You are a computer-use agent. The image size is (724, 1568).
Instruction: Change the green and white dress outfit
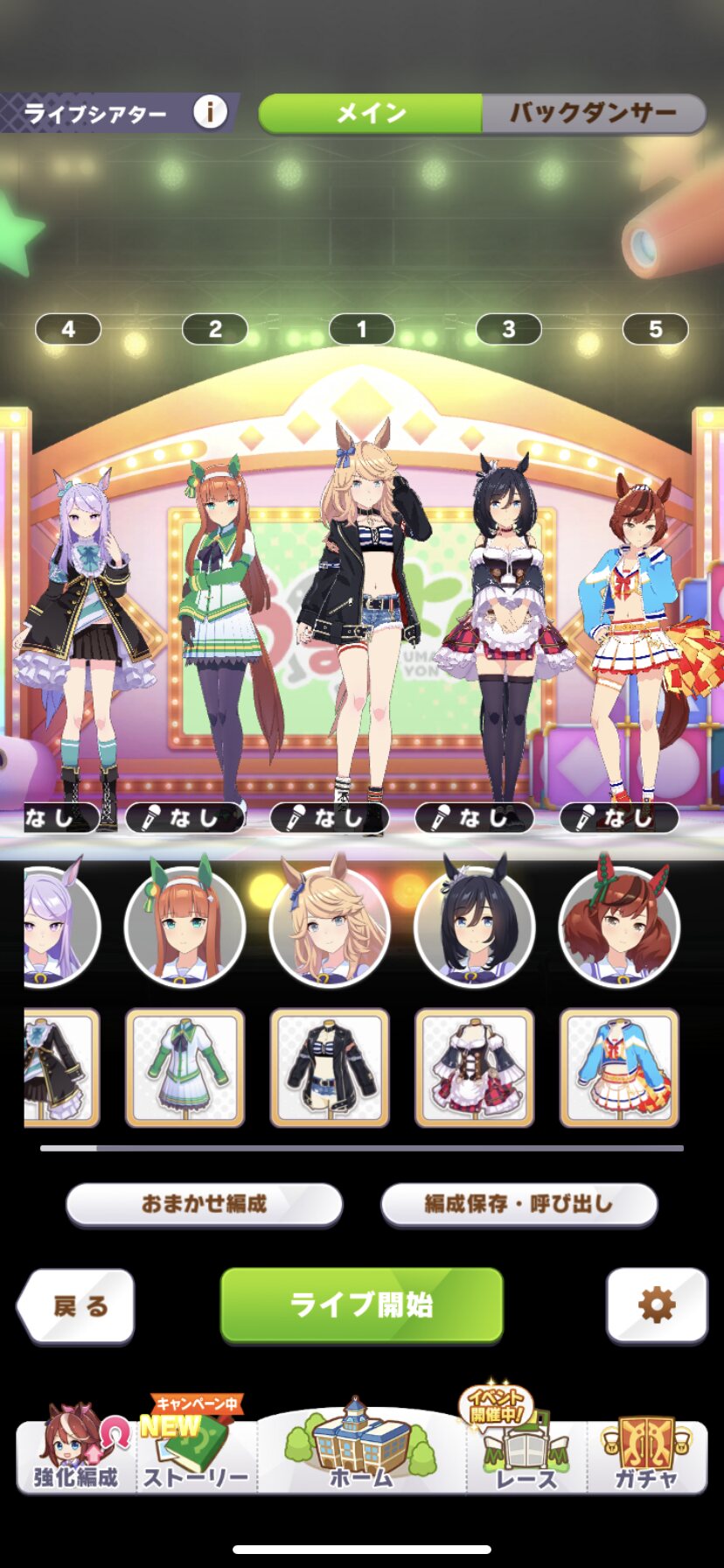click(x=184, y=1067)
